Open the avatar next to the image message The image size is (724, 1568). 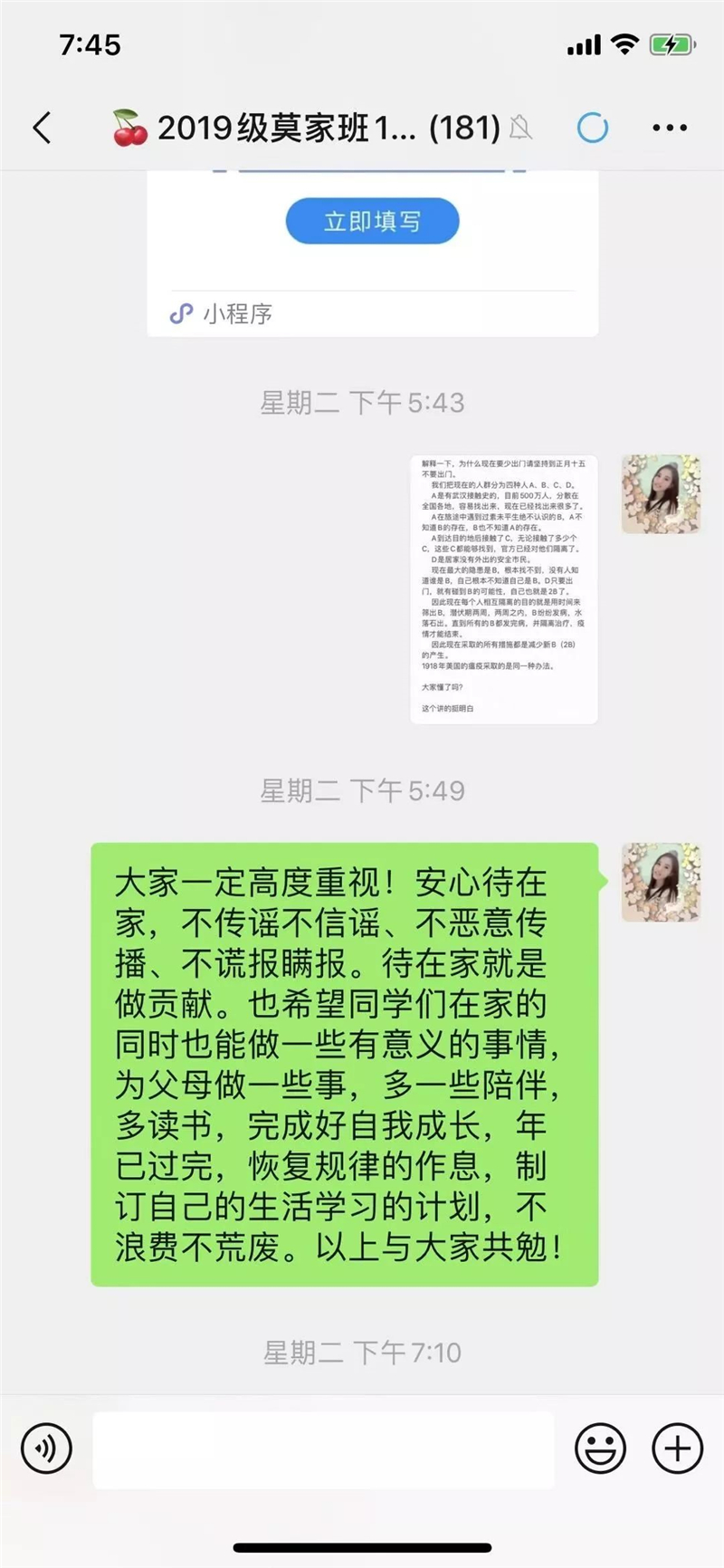point(662,494)
